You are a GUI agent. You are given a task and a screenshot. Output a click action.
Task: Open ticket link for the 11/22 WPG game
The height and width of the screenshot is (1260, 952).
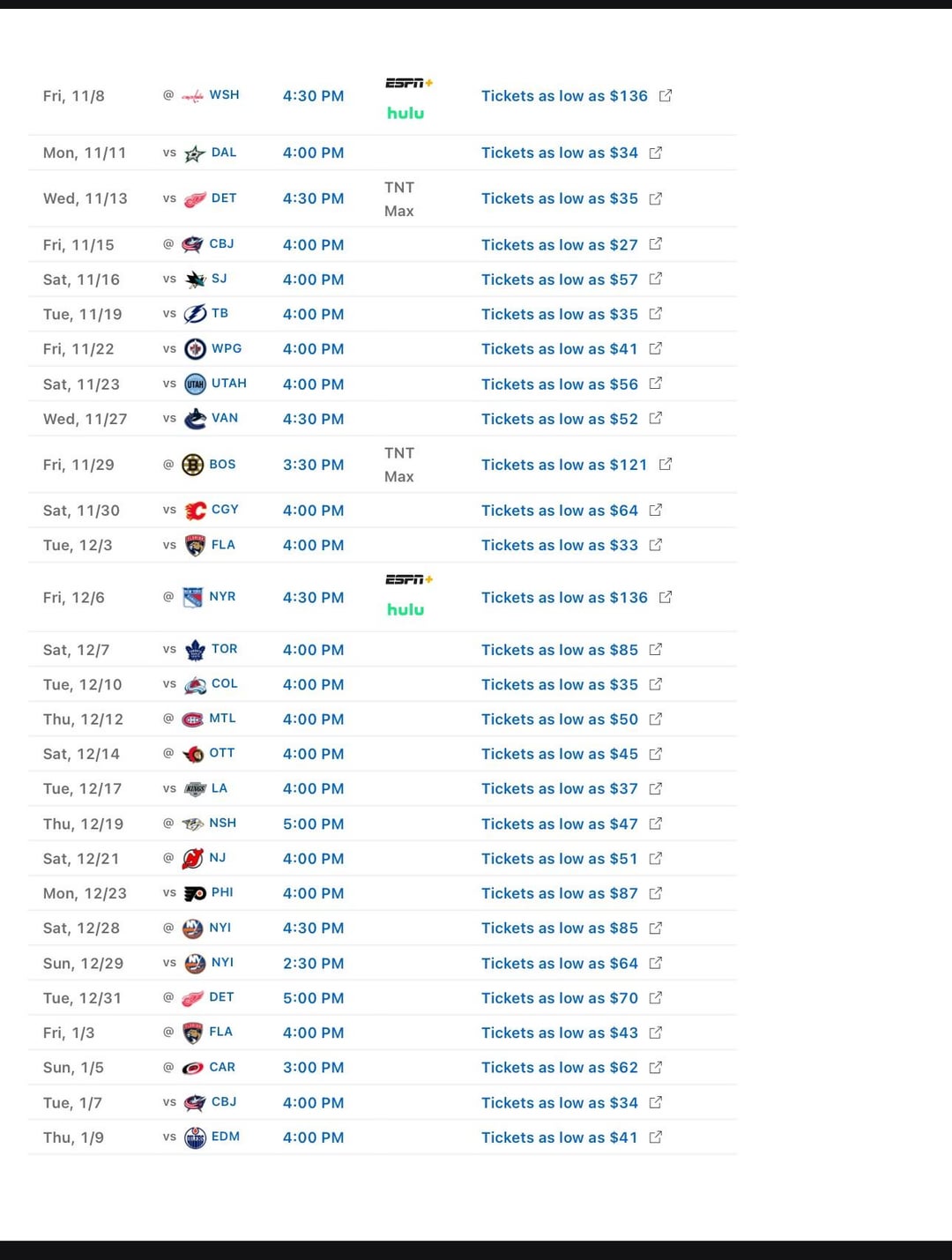pos(571,348)
